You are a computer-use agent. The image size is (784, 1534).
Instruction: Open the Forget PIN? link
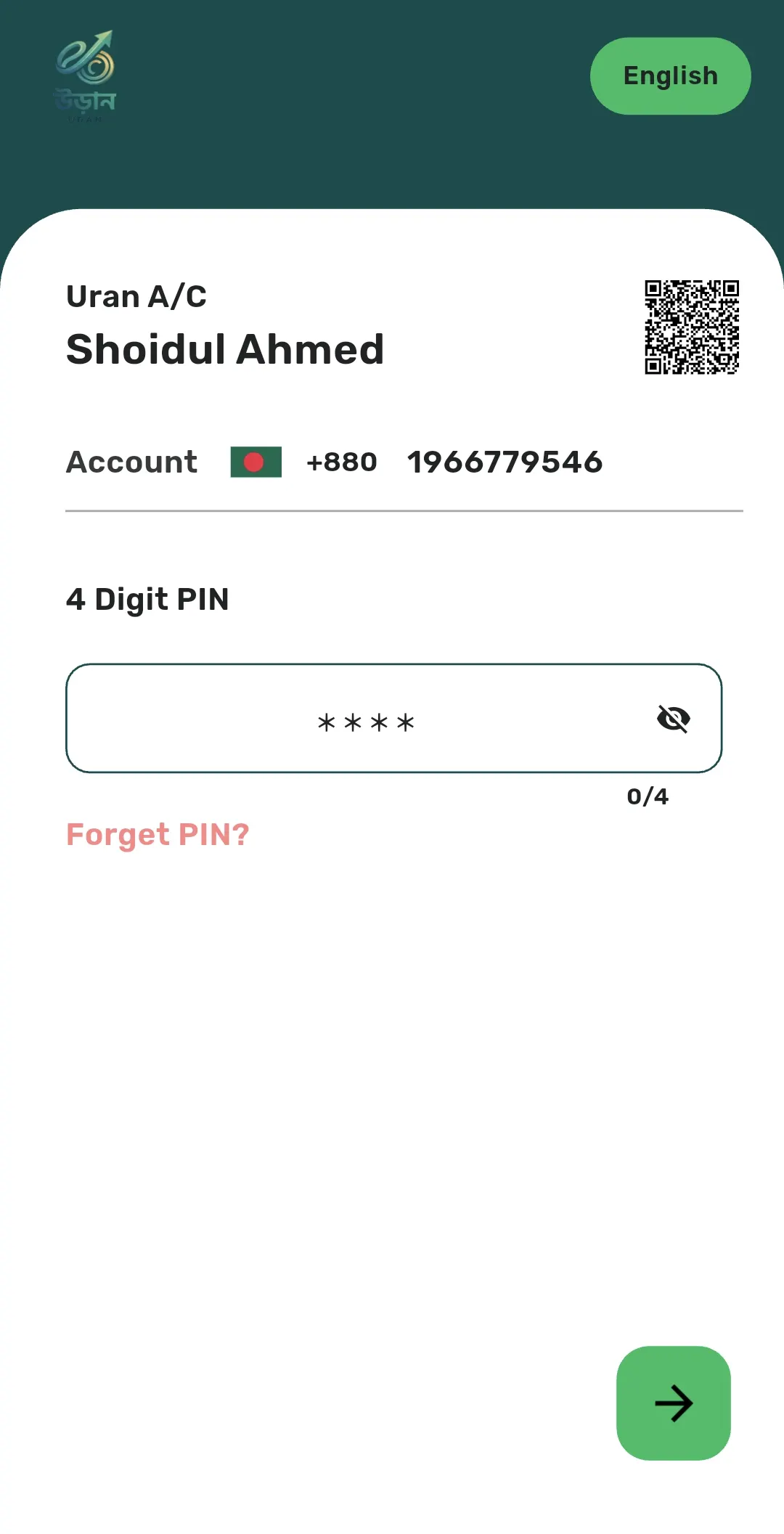158,835
